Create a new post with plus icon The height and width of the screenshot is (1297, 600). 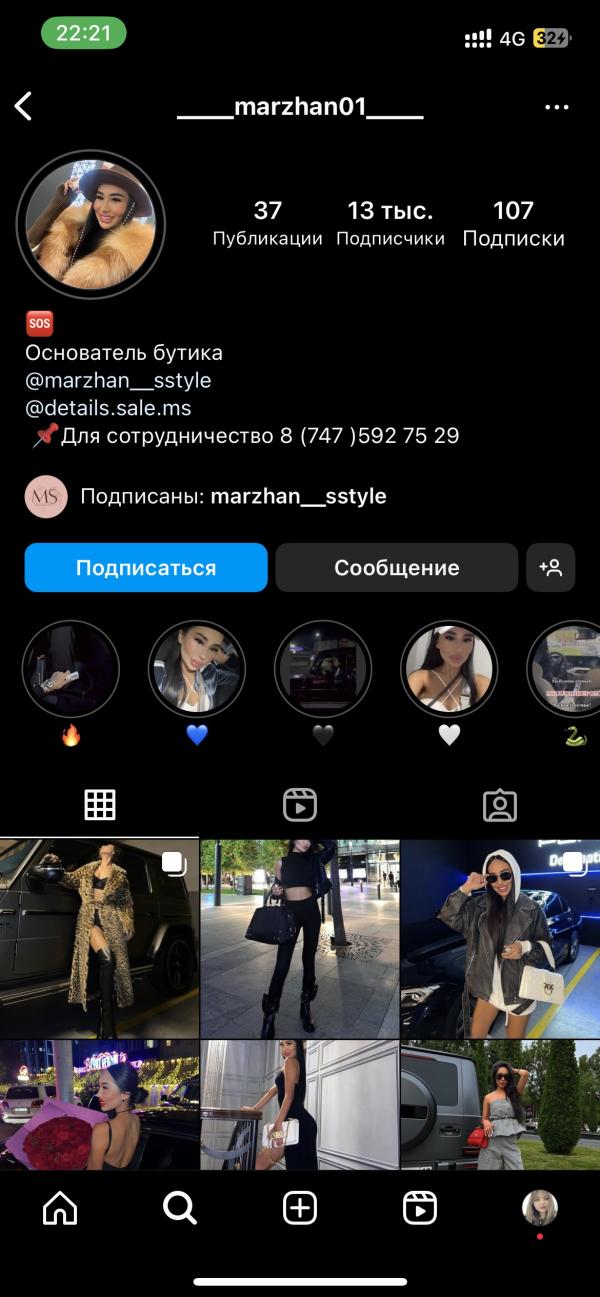300,1208
